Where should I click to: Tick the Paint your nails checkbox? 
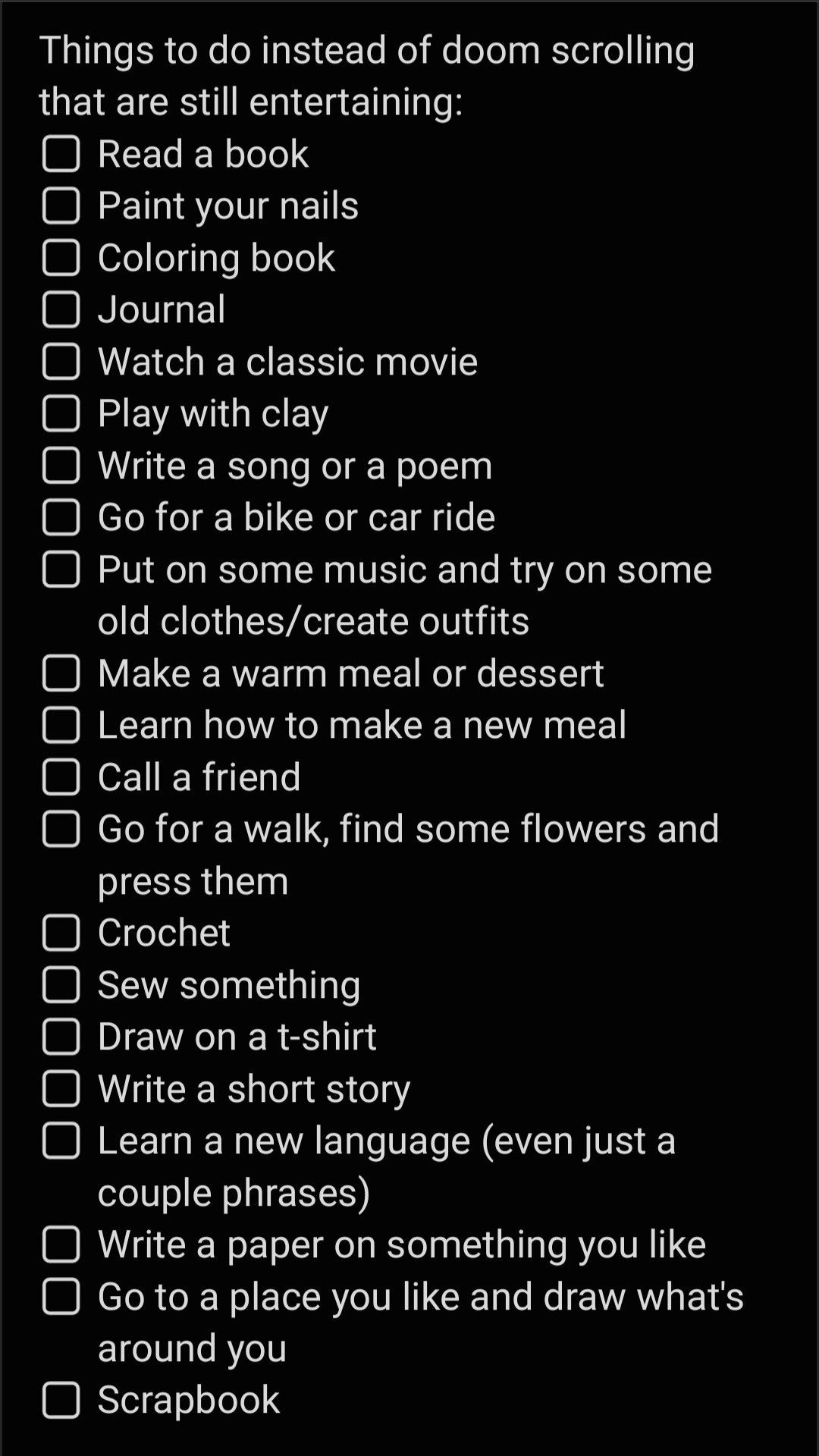(61, 206)
